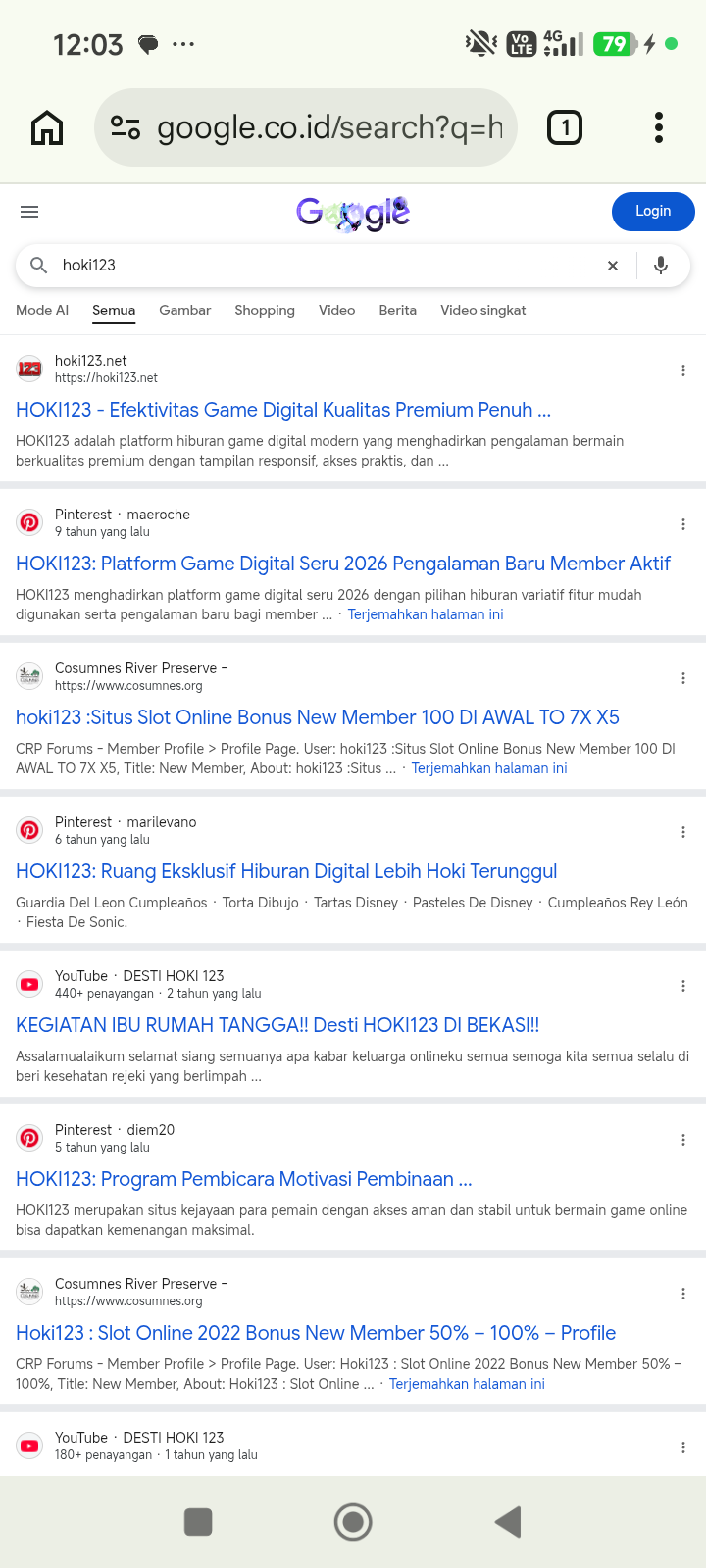Switch to the Video singkat tab
This screenshot has height=1568, width=706.
click(482, 310)
